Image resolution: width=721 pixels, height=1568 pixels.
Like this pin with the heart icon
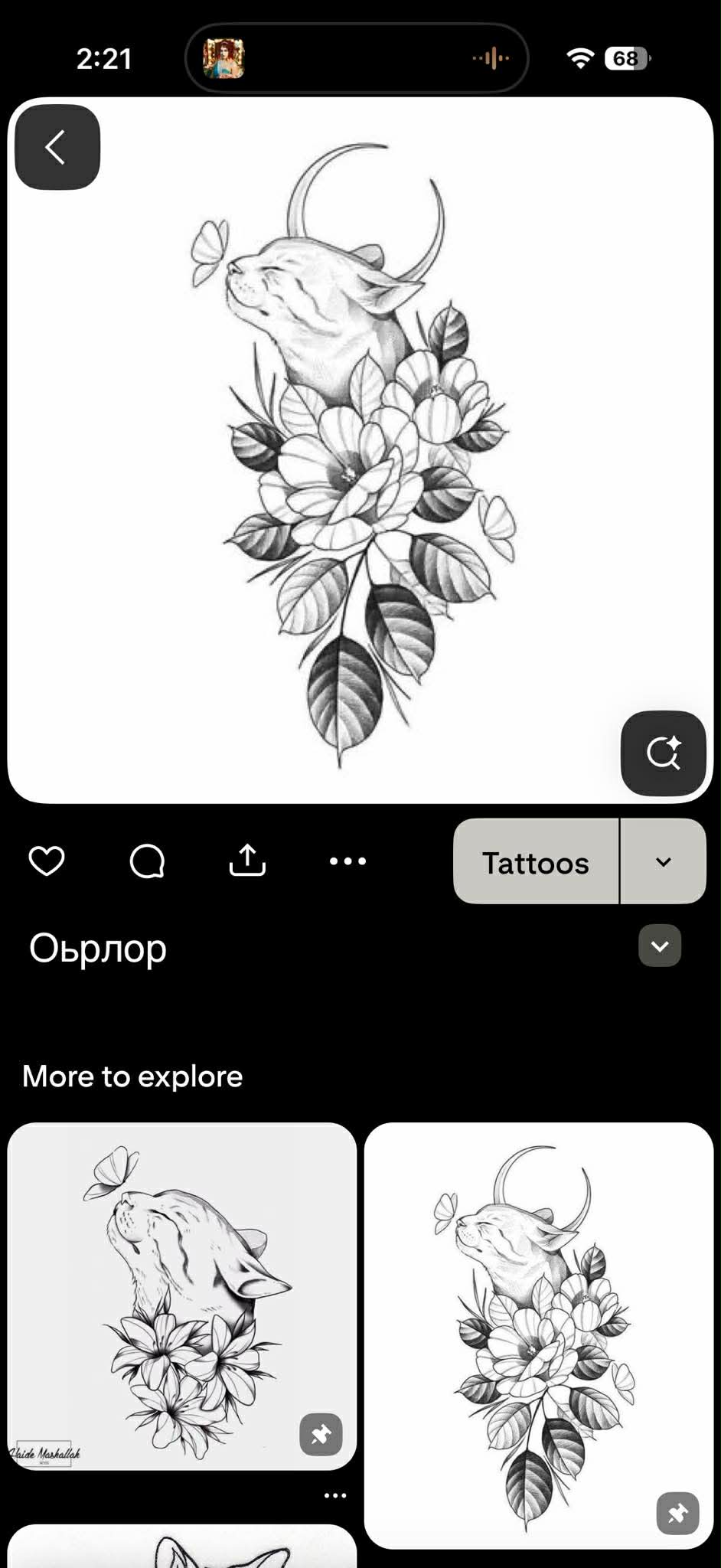tap(47, 861)
